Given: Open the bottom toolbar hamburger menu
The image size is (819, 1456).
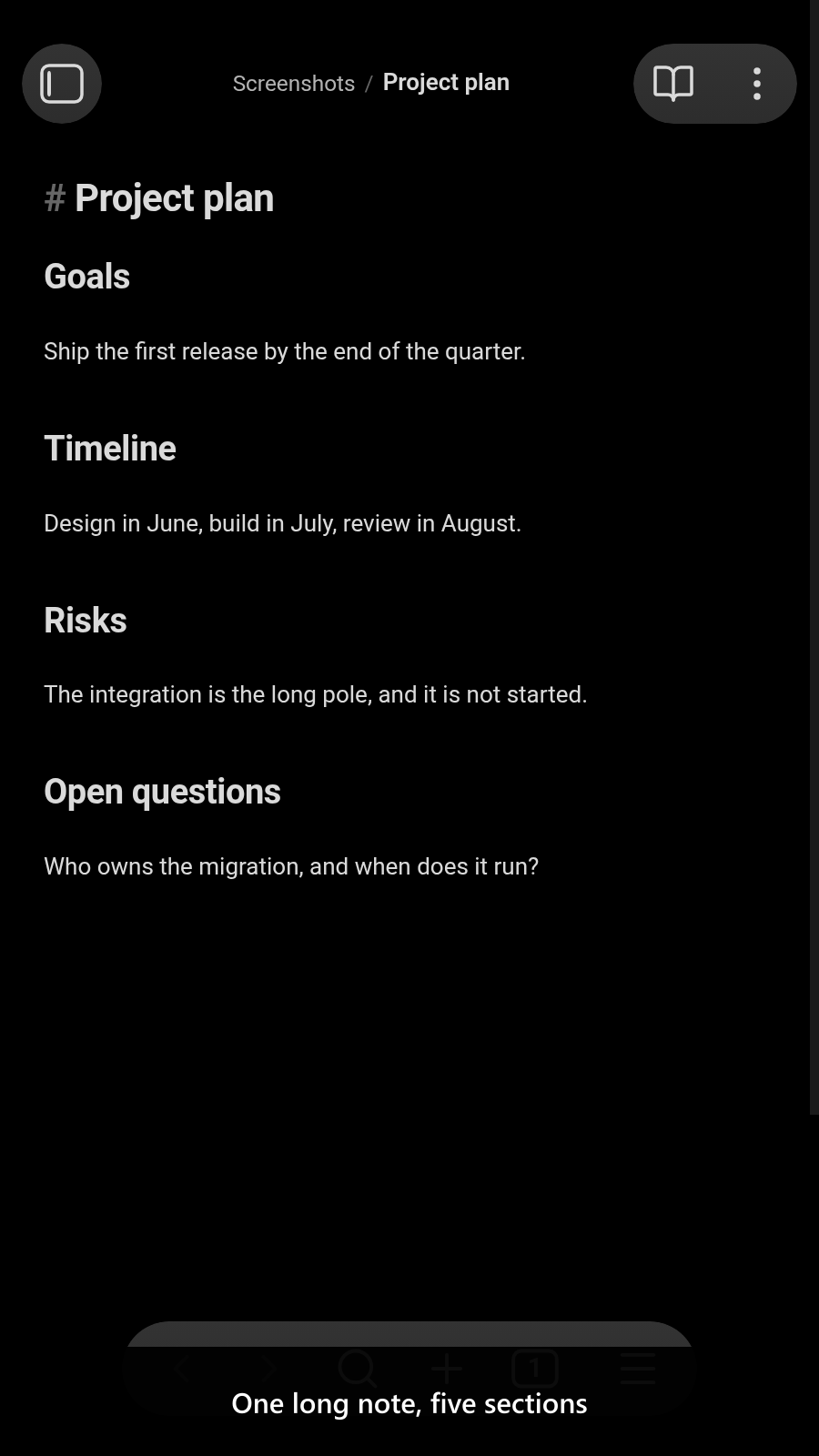Looking at the screenshot, I should pyautogui.click(x=637, y=1368).
